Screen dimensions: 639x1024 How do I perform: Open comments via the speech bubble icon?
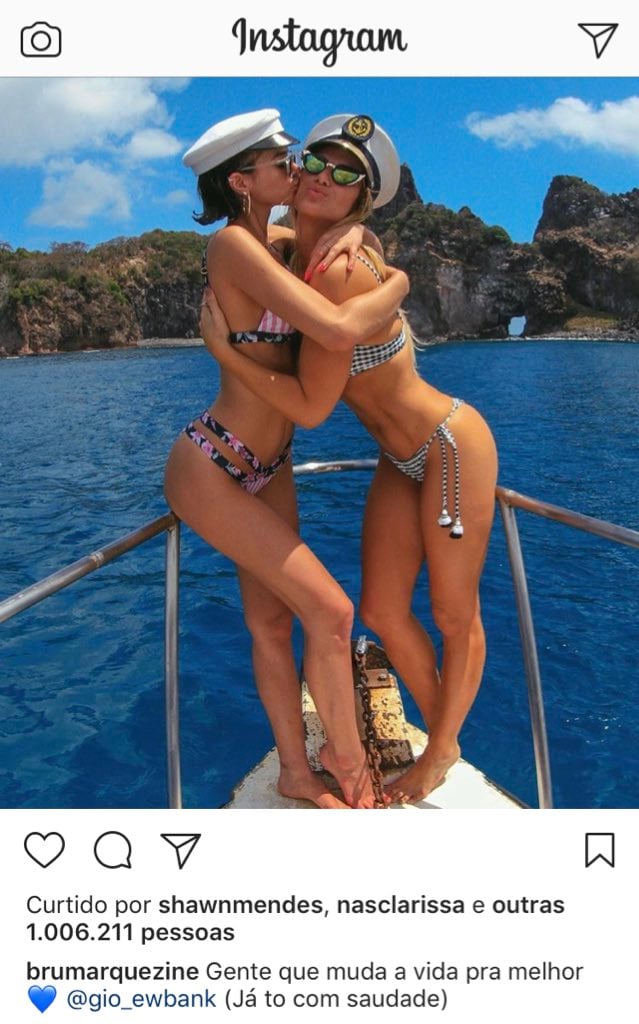(x=112, y=850)
